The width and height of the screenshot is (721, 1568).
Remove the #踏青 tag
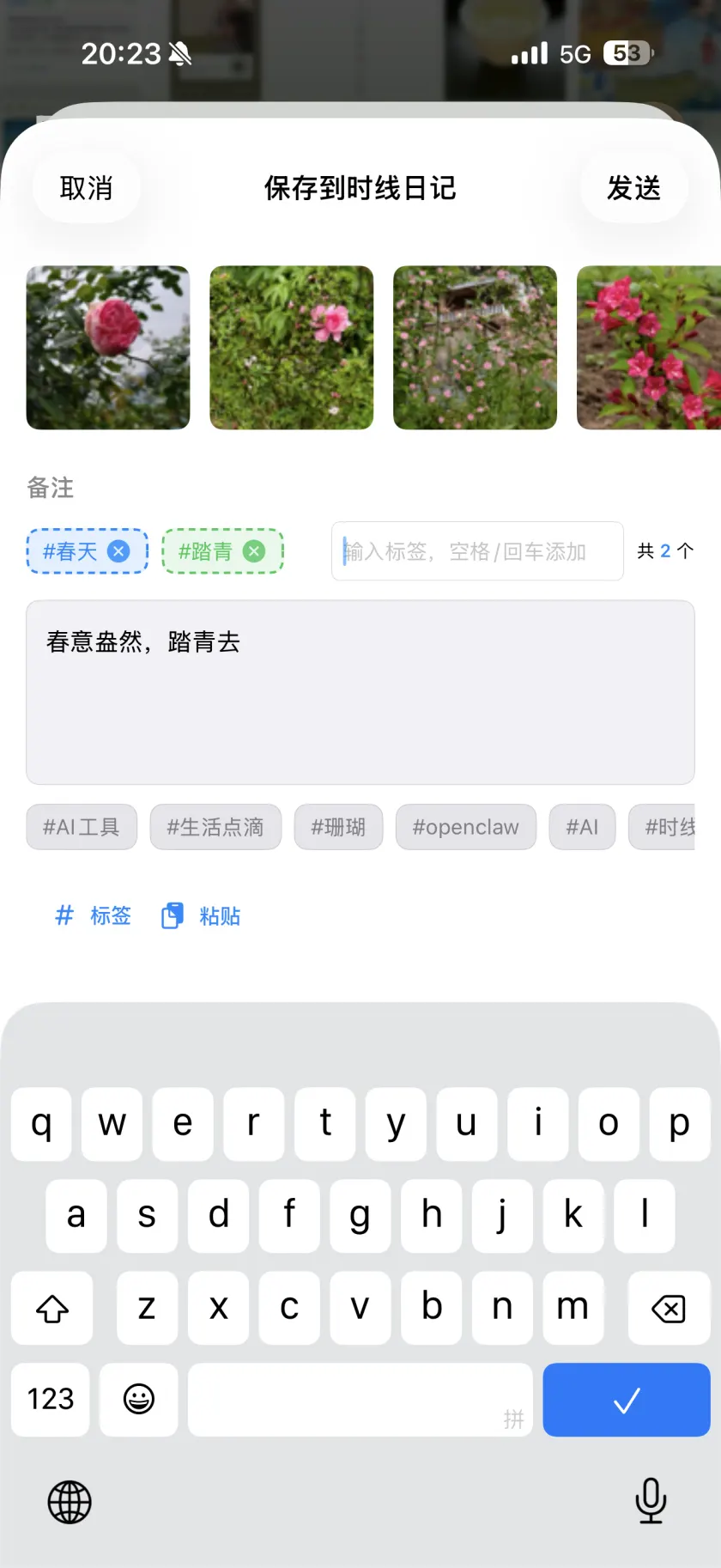coord(253,551)
